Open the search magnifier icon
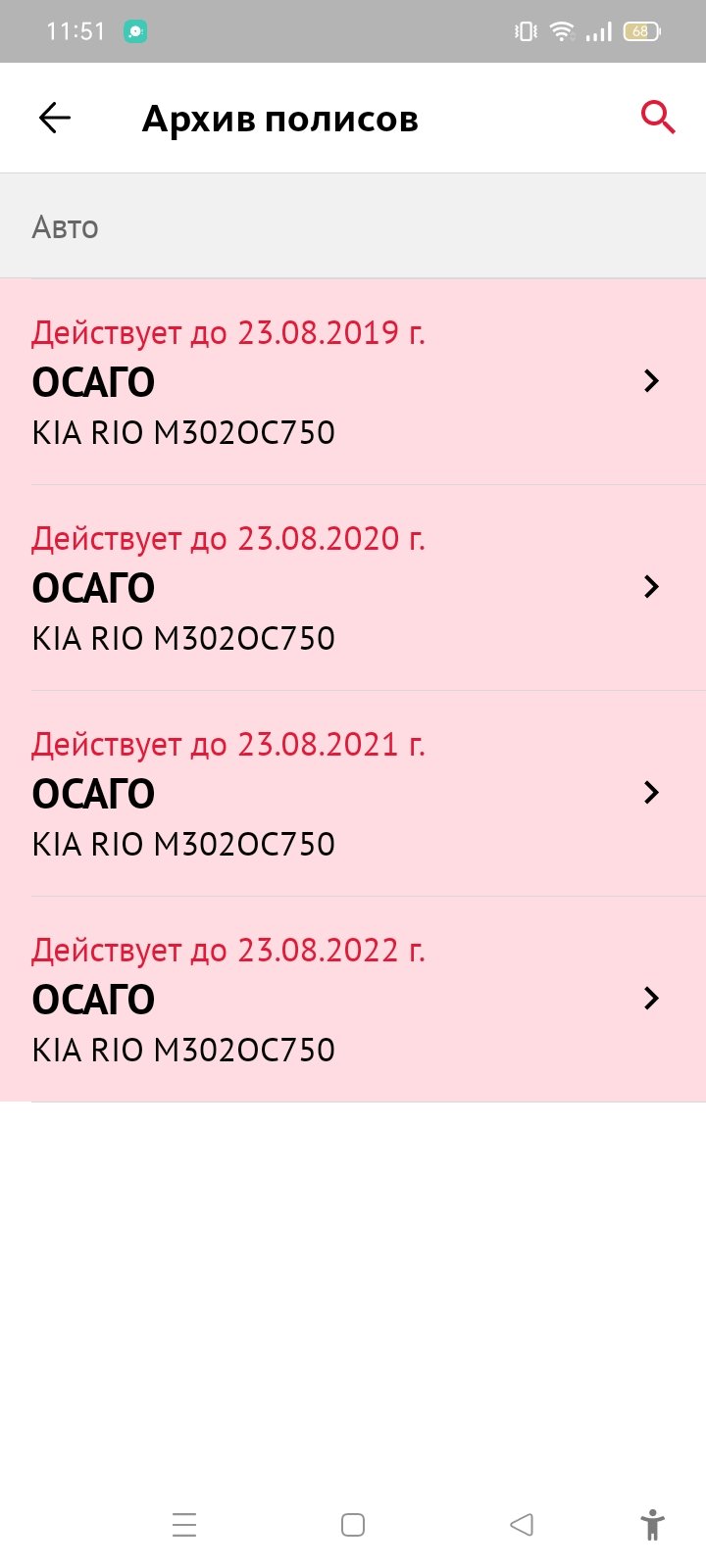The height and width of the screenshot is (1568, 706). point(658,118)
